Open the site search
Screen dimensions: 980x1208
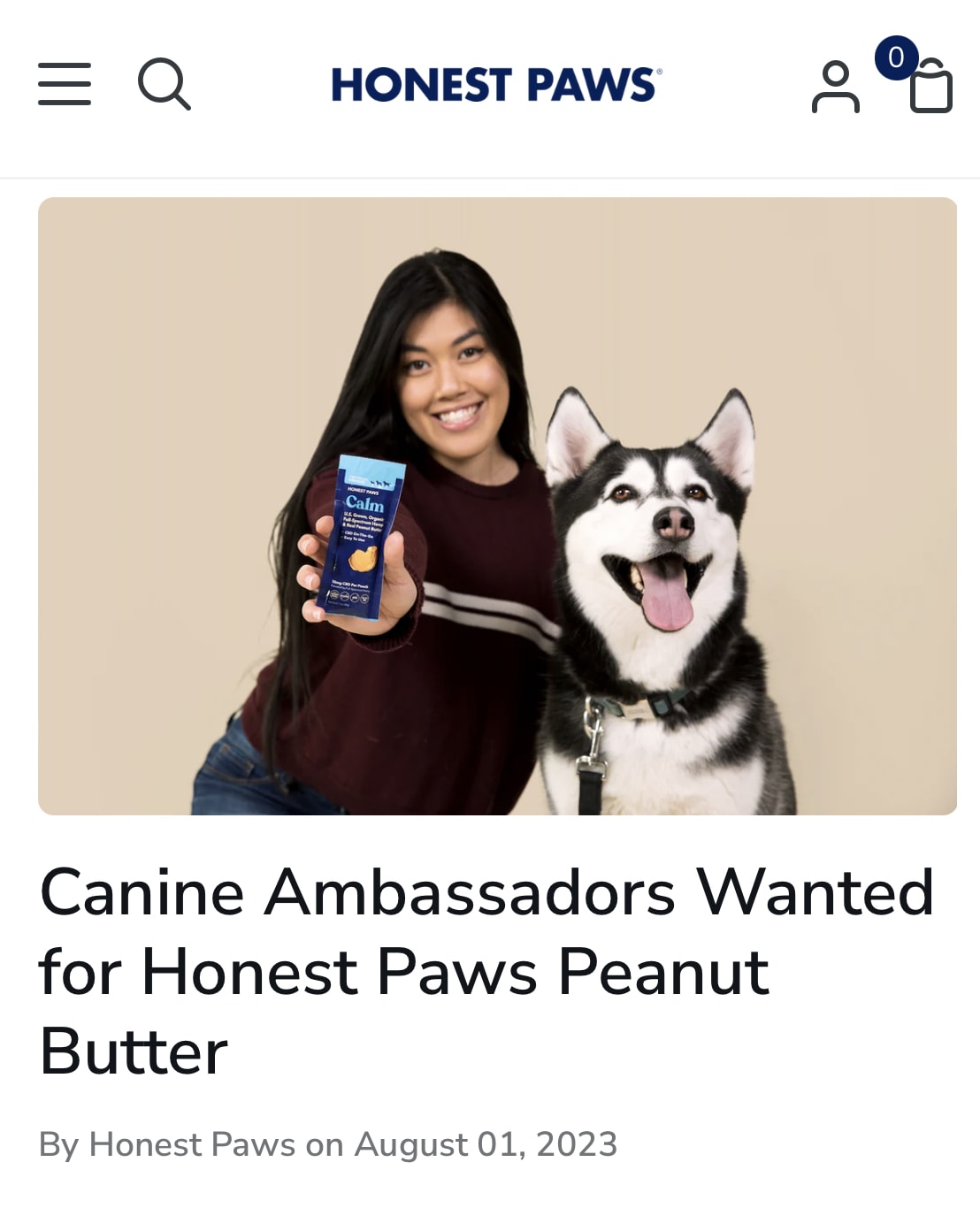click(165, 85)
